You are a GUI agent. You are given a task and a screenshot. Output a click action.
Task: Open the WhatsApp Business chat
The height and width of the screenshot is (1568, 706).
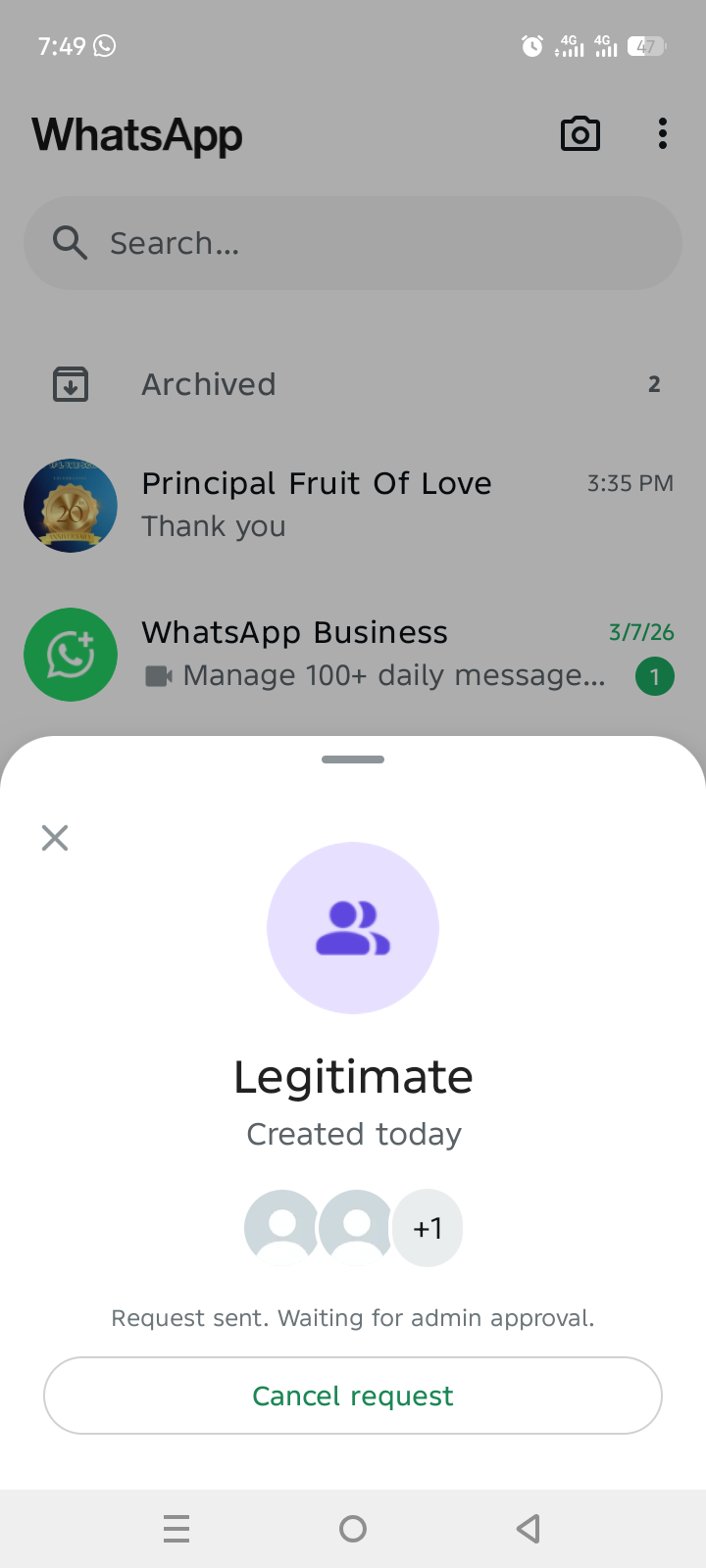pos(353,654)
